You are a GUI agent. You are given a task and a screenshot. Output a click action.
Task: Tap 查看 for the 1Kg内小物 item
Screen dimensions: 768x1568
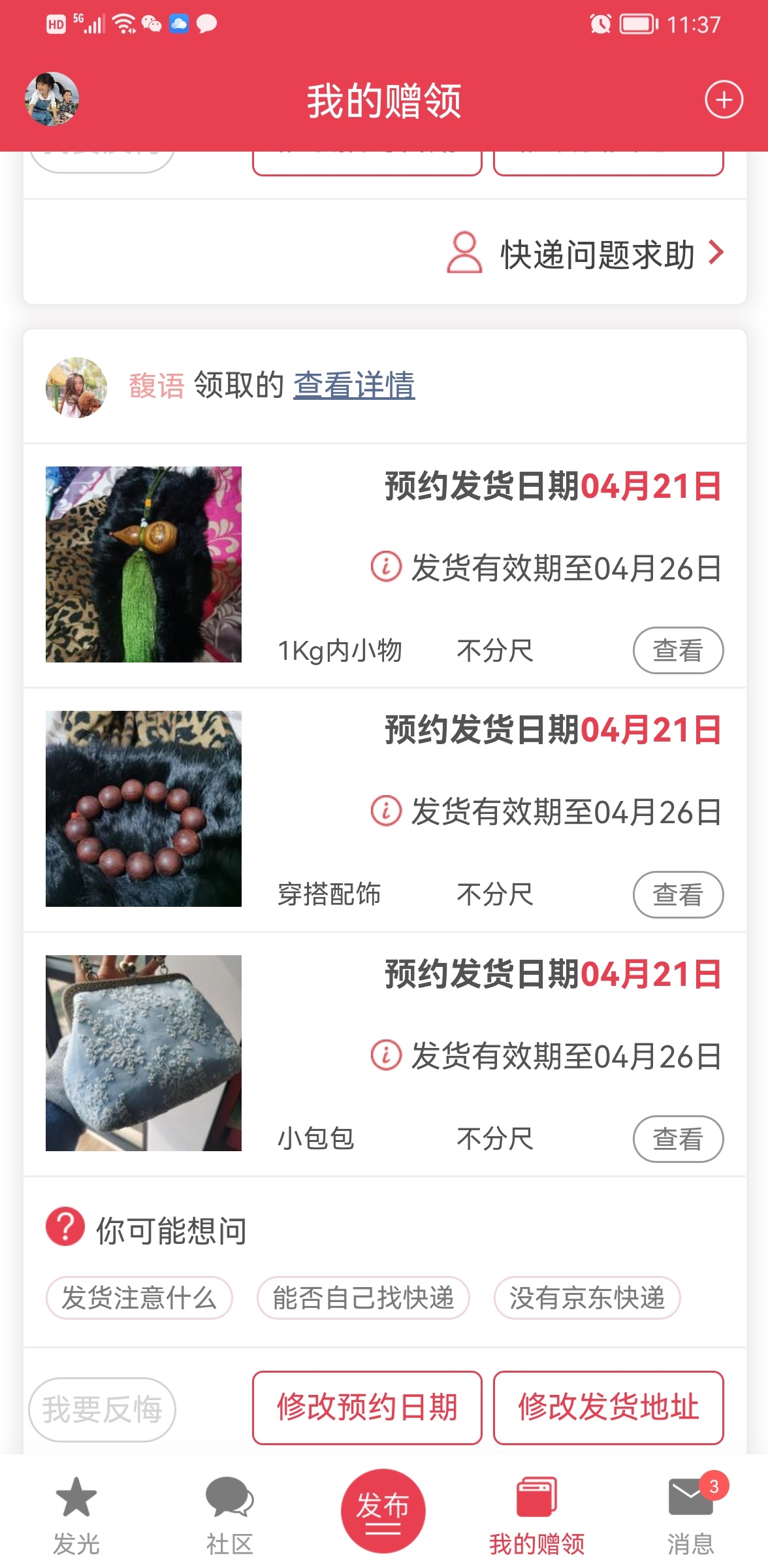[678, 651]
